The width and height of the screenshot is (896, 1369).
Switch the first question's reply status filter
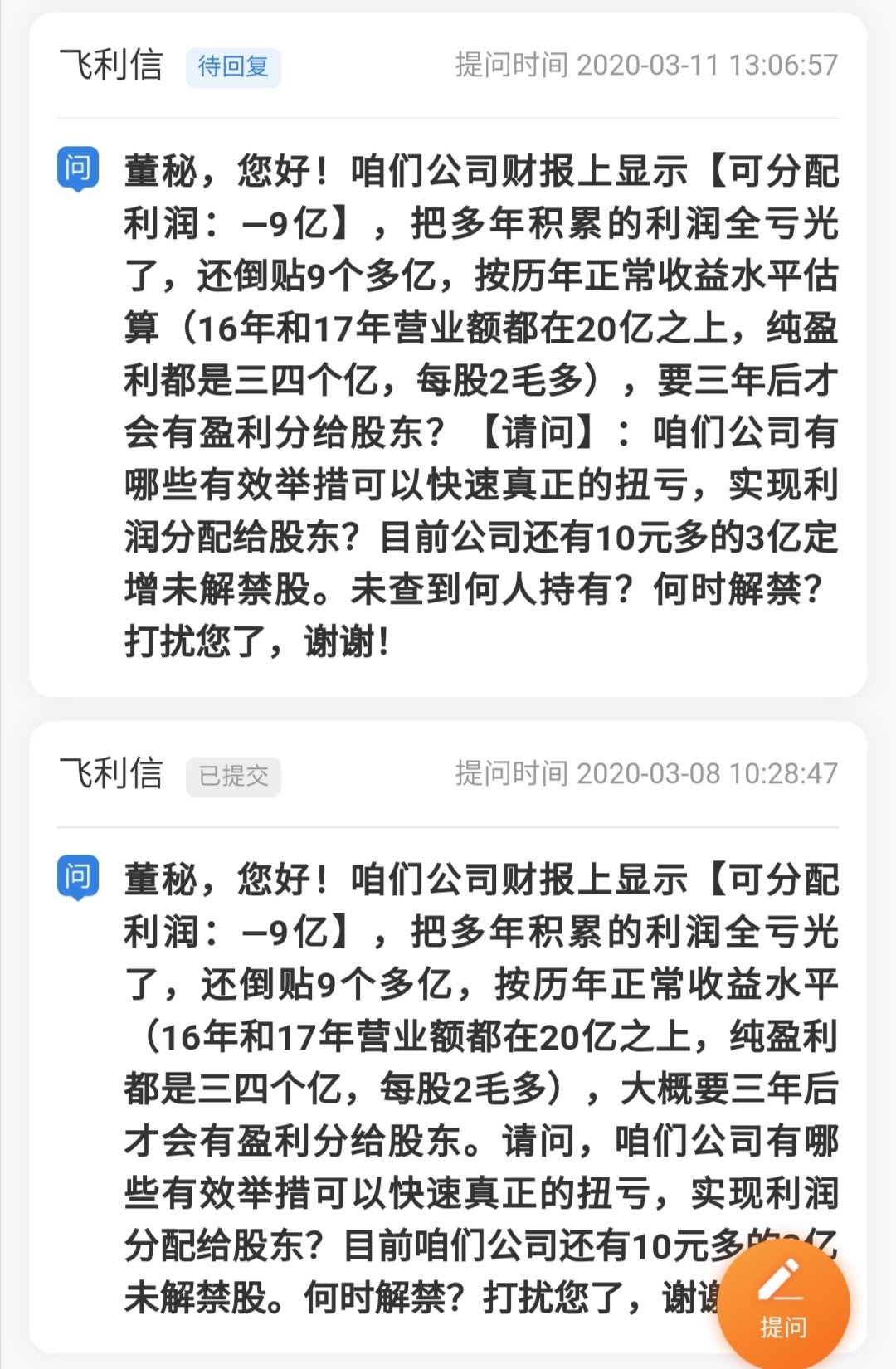[x=233, y=68]
